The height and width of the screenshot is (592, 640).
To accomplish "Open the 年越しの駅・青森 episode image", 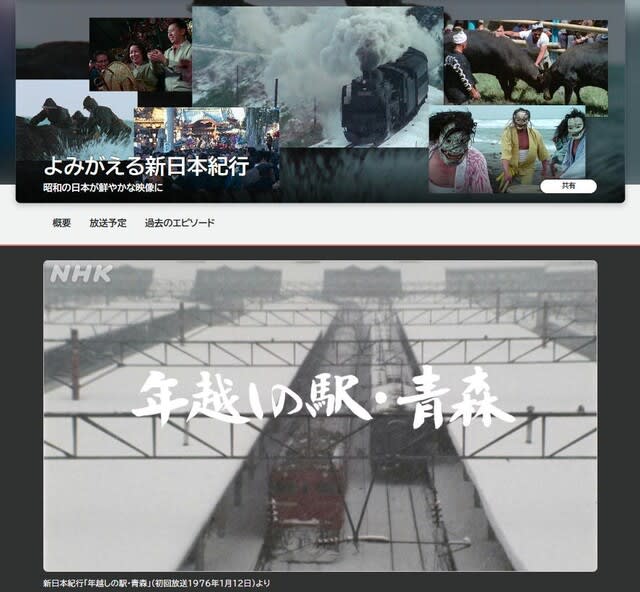I will 320,415.
